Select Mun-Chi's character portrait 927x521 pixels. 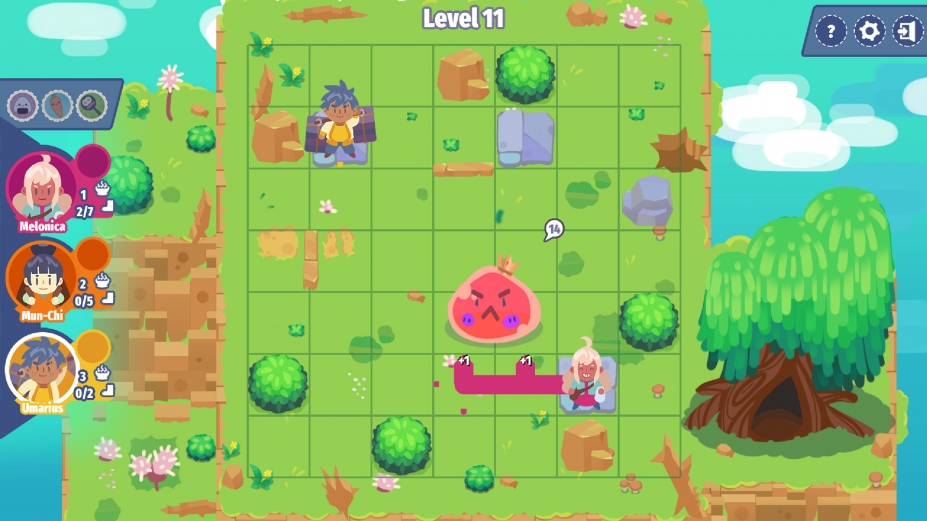tap(41, 277)
